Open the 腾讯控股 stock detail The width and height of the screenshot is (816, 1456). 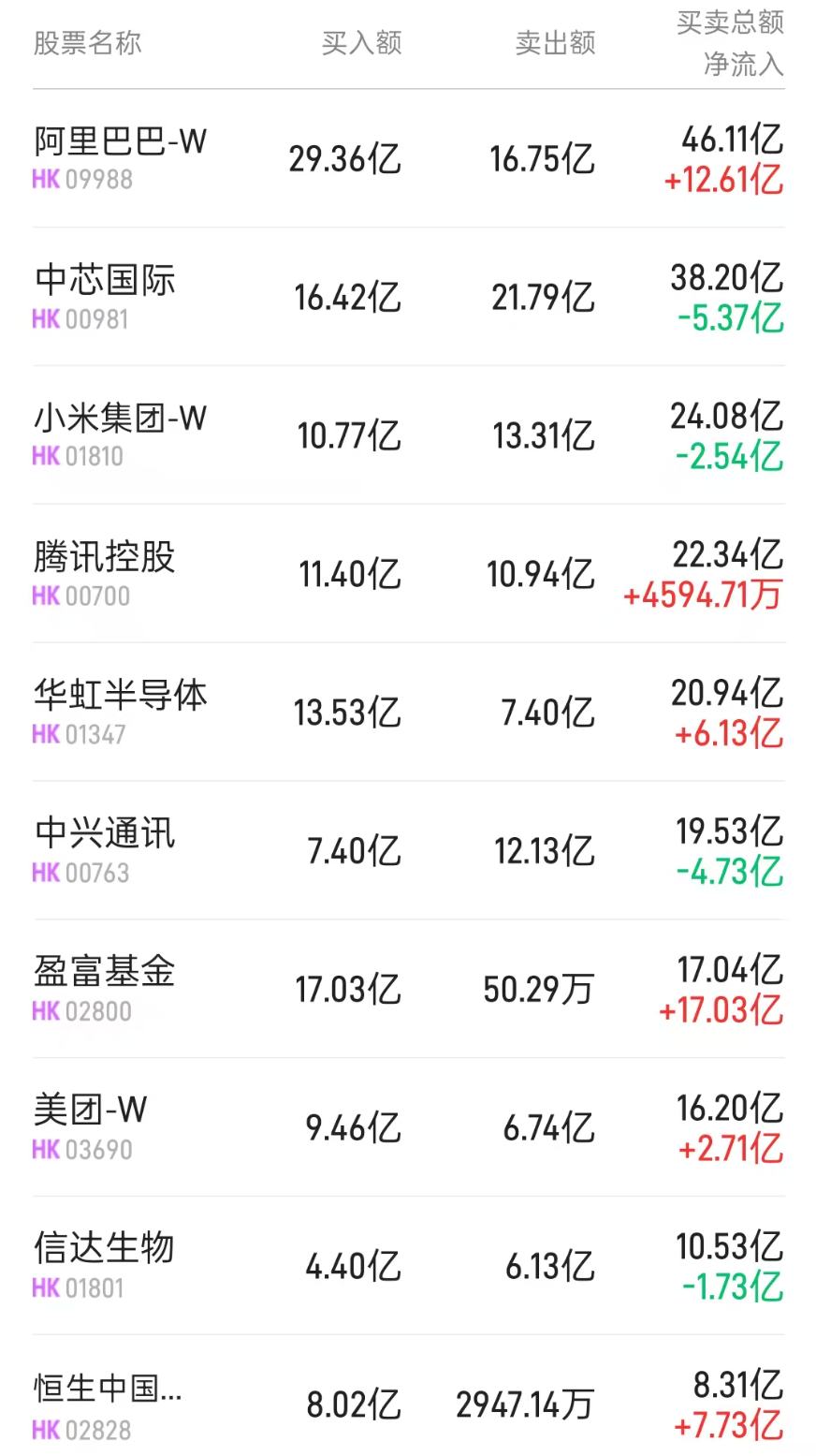[x=103, y=557]
